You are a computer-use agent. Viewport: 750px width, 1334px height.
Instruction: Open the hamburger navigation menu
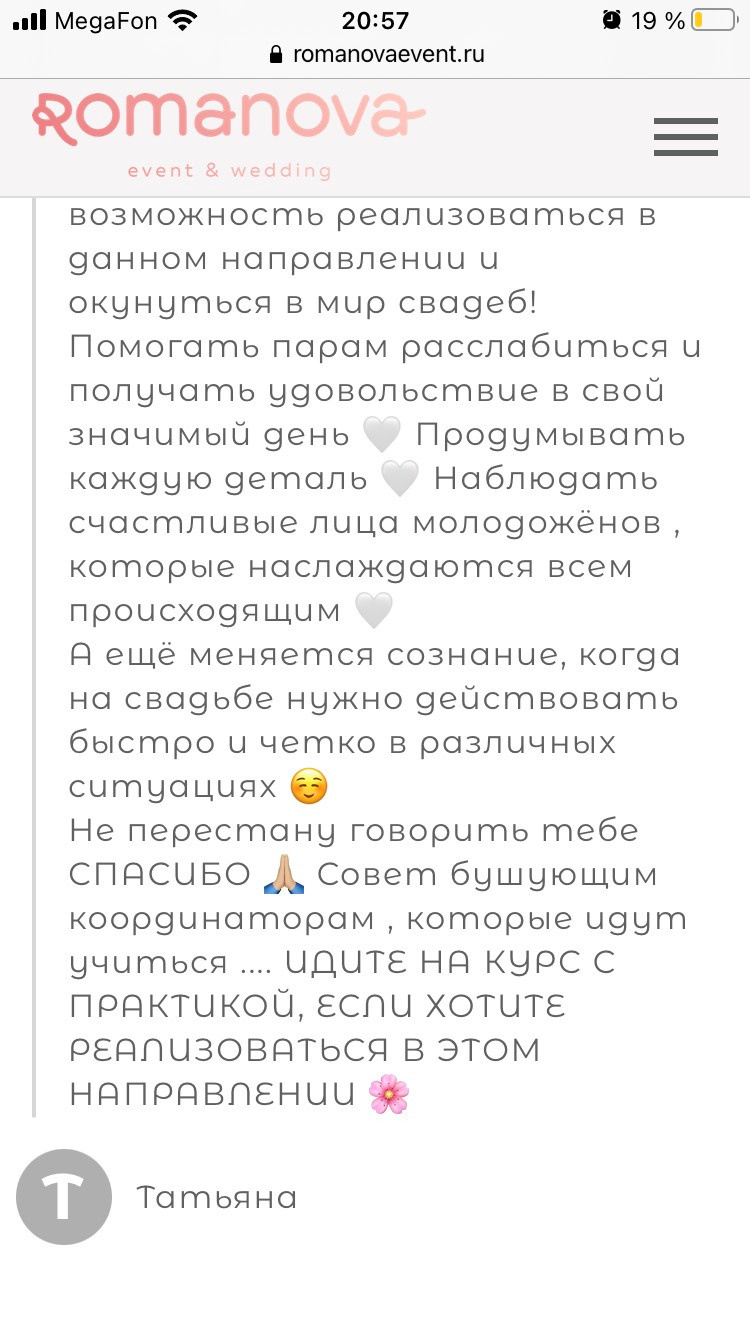[685, 138]
